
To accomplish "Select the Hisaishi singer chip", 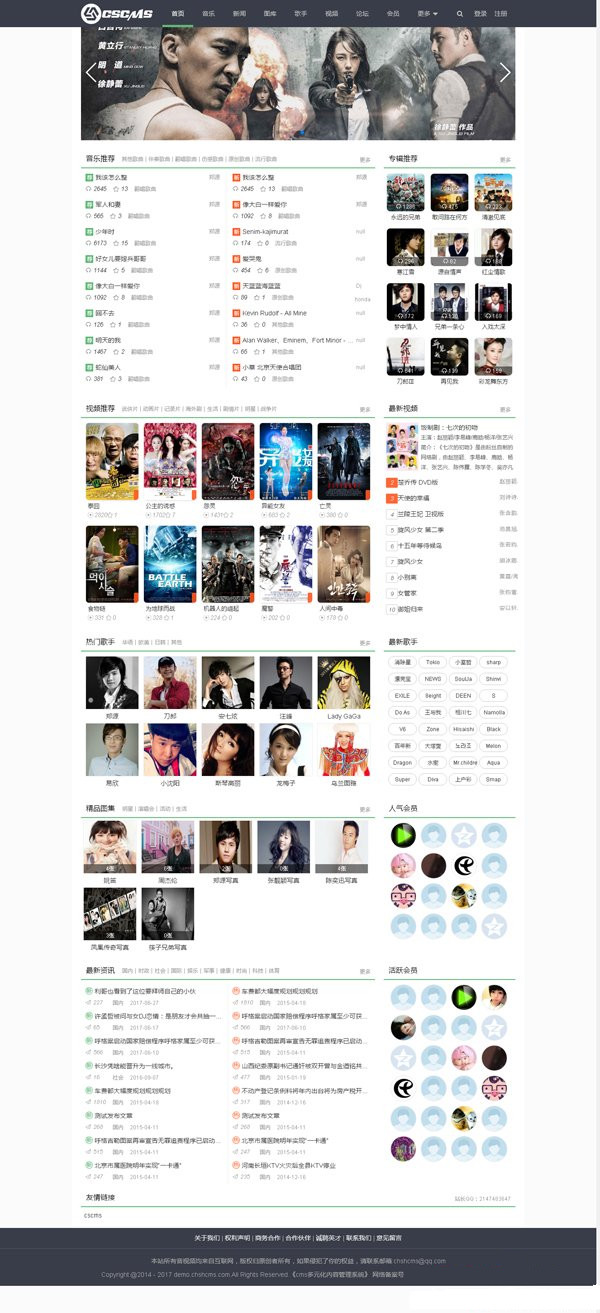I will point(462,730).
